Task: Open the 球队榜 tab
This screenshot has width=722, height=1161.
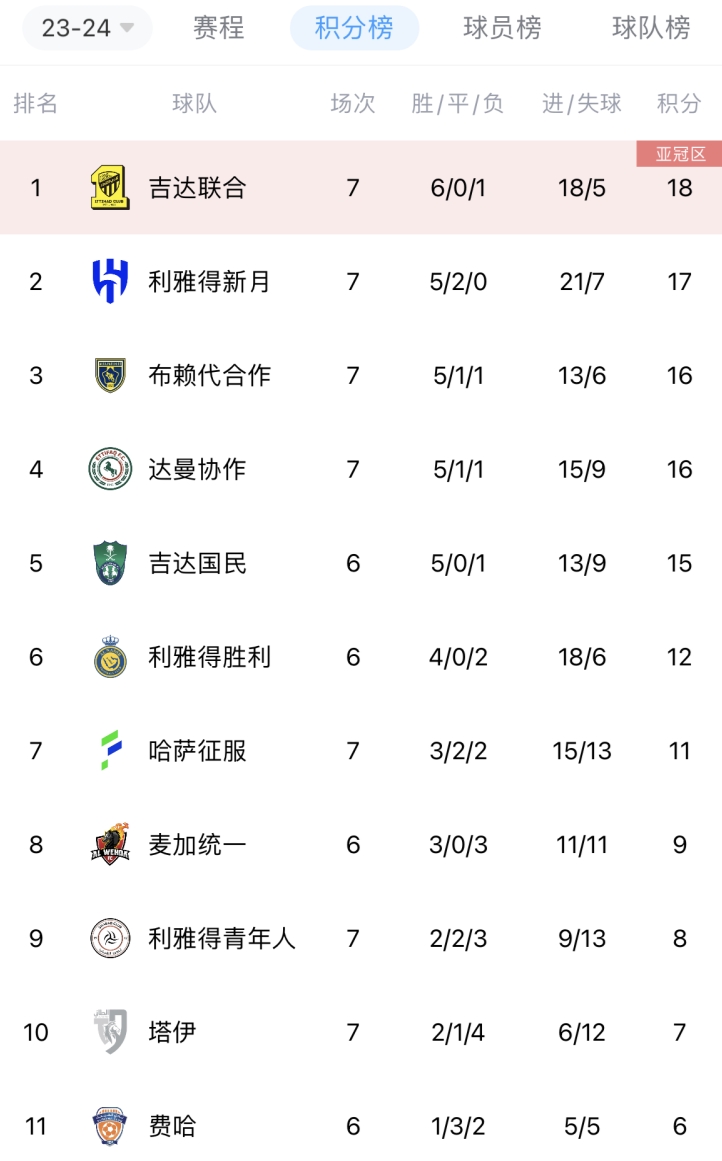Action: 651,28
